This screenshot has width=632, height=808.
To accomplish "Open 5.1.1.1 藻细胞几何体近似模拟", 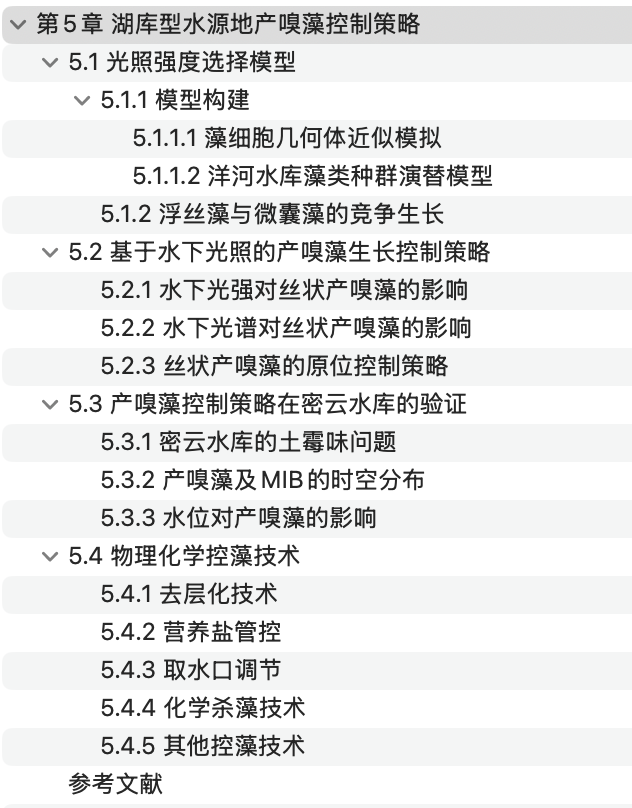I will (287, 139).
